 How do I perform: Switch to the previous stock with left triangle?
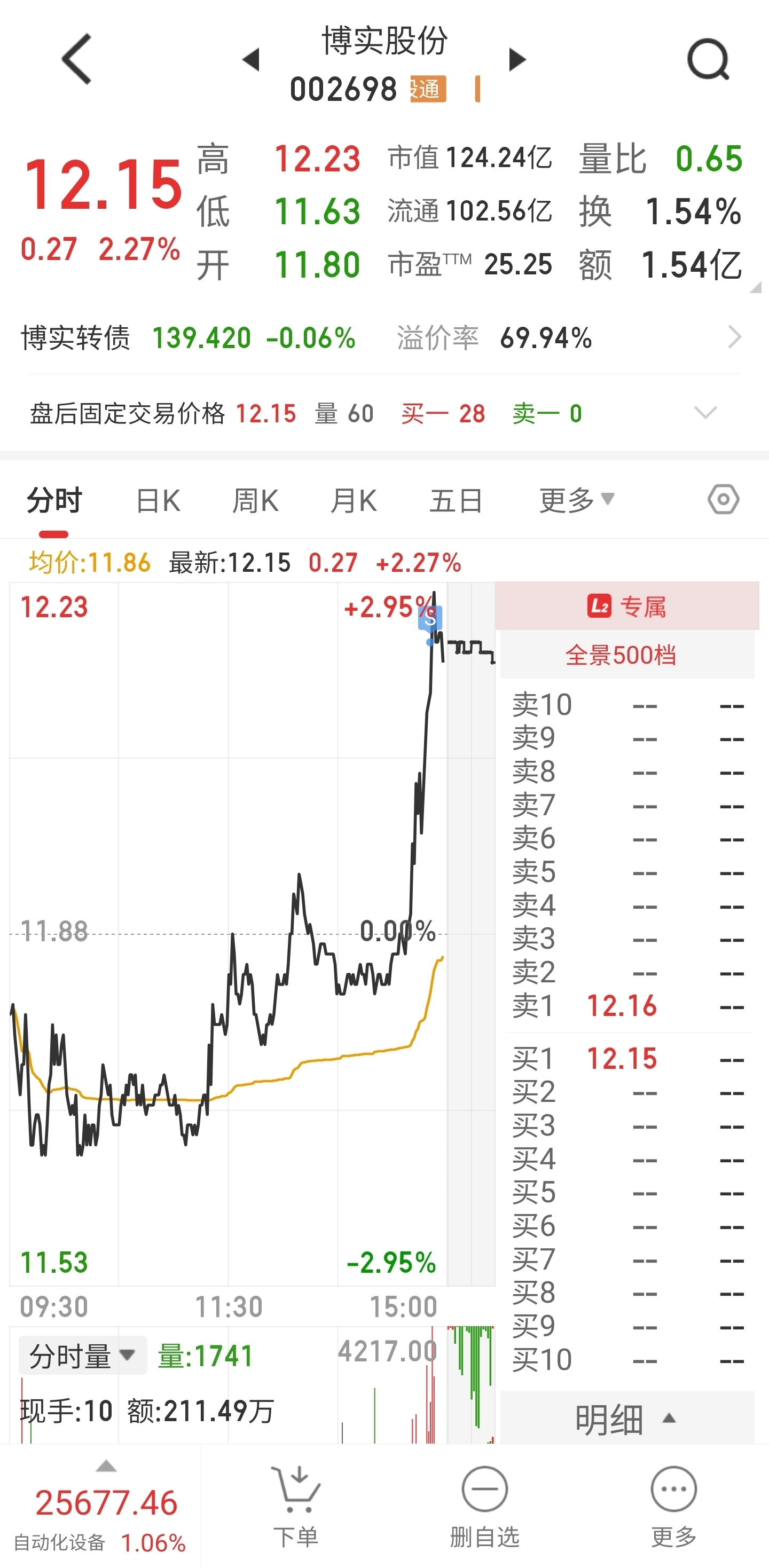point(251,60)
